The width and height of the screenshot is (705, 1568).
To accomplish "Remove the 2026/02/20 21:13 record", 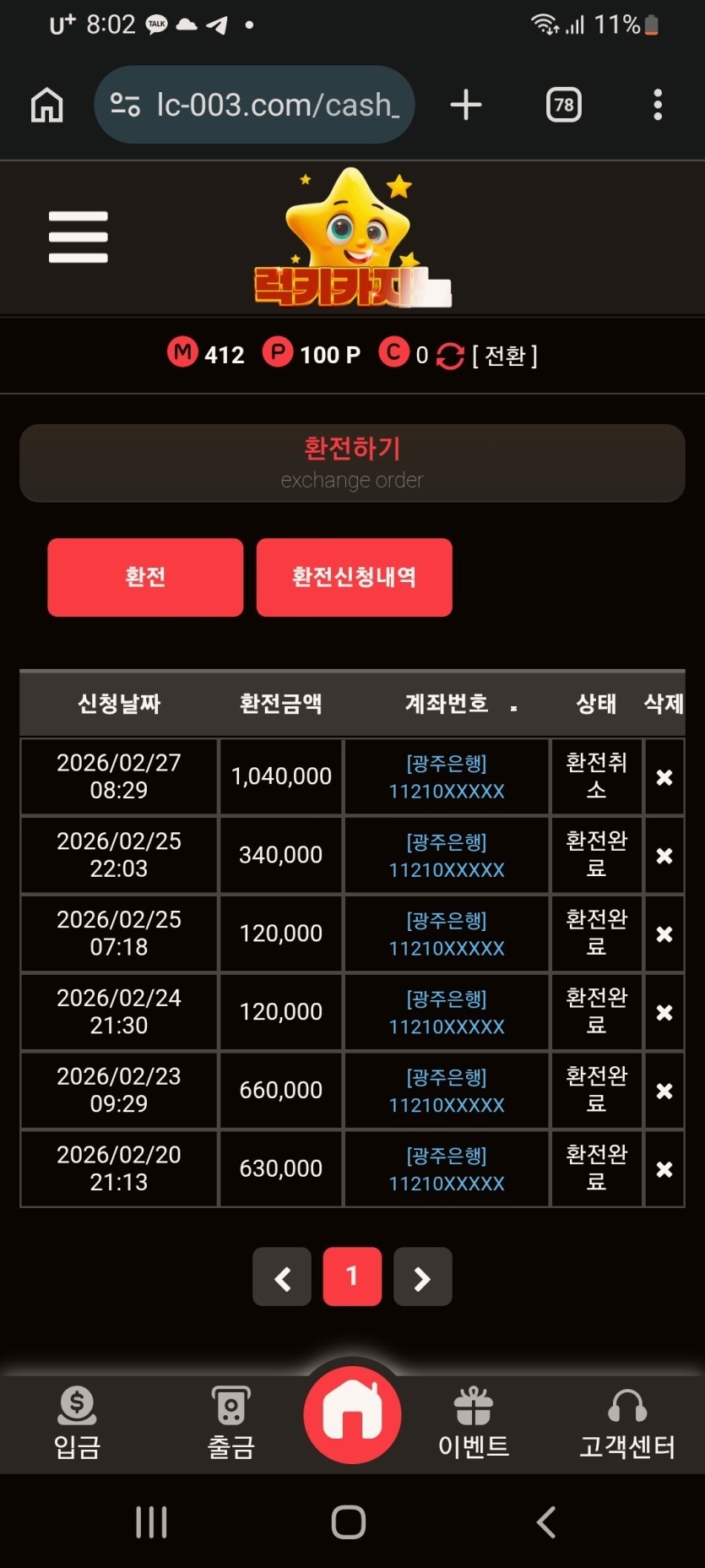I will pyautogui.click(x=664, y=1169).
